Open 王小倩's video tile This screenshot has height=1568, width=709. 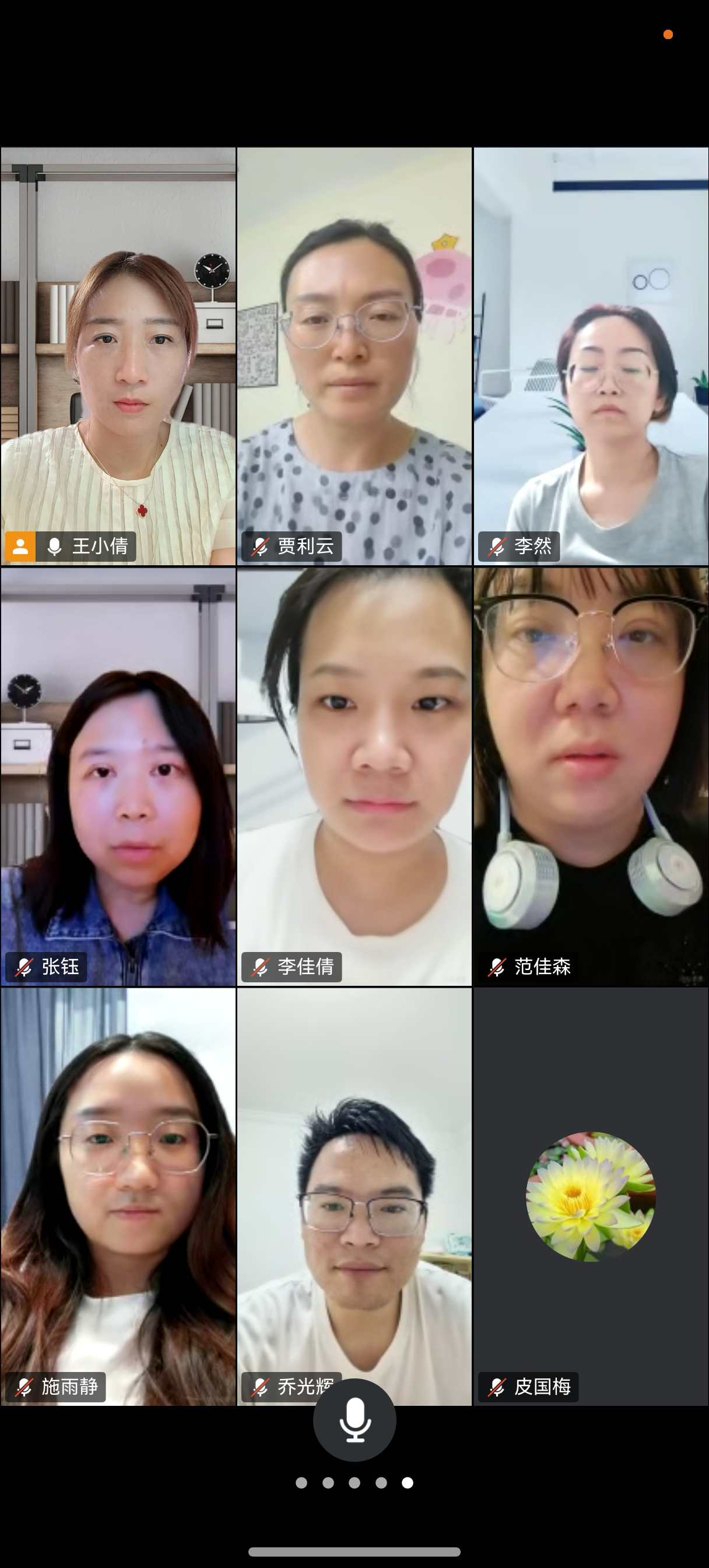coord(118,356)
